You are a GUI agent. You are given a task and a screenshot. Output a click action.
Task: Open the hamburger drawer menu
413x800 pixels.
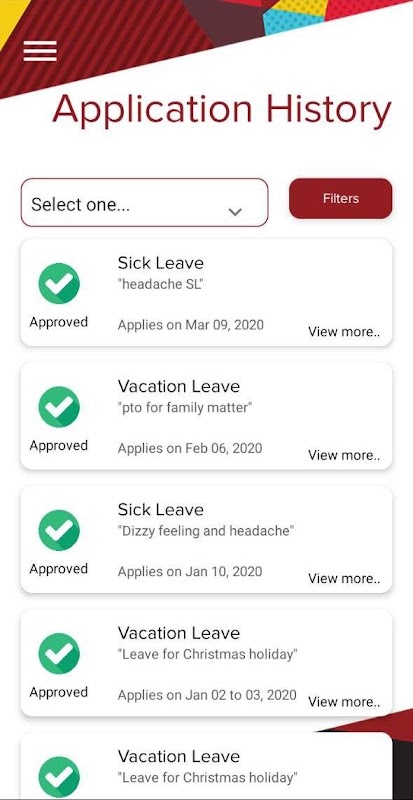(x=40, y=51)
